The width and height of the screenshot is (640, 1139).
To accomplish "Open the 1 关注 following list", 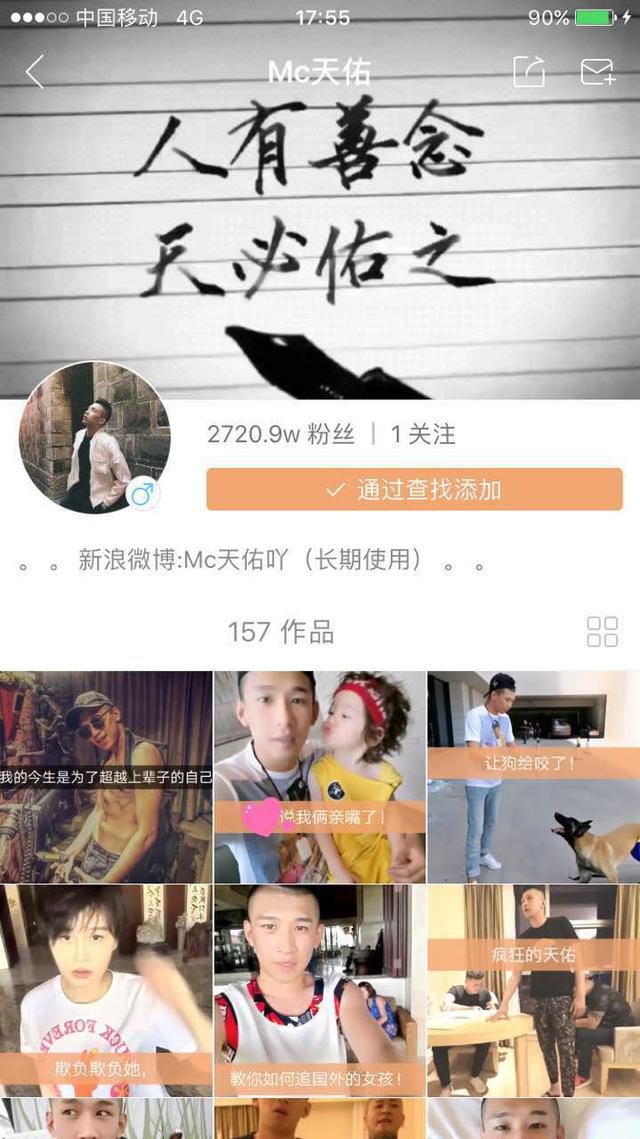I will (x=423, y=434).
